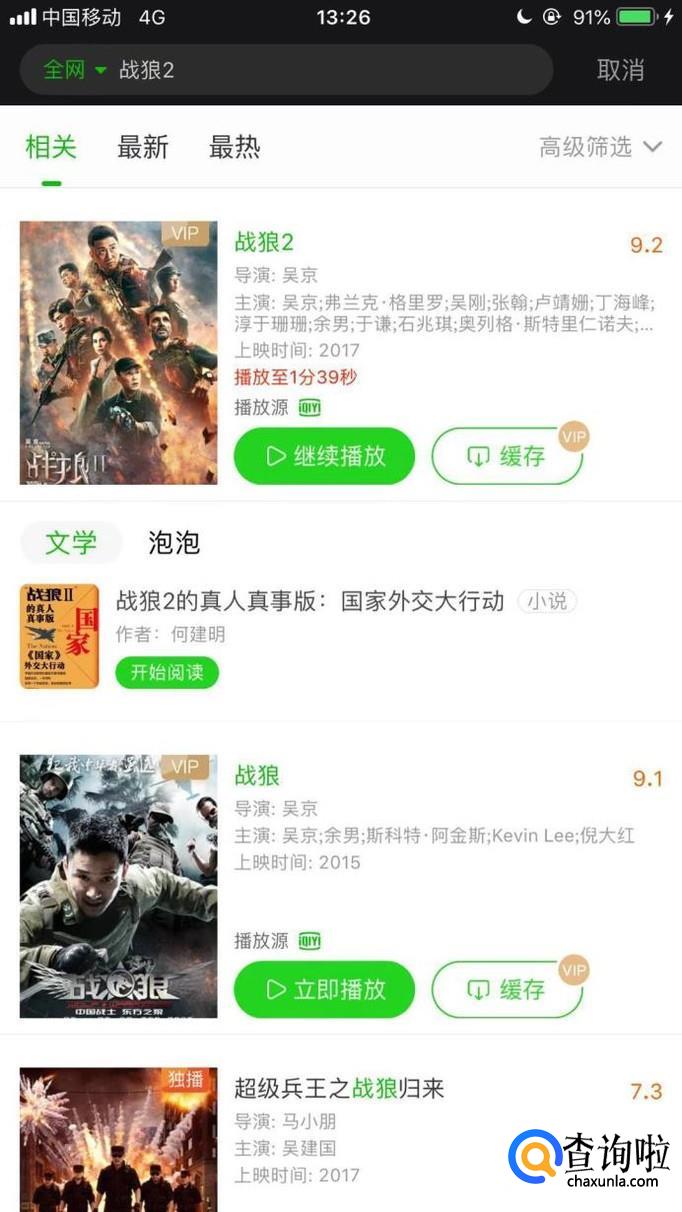Play 战狼 now with 立即播放
Image resolution: width=682 pixels, height=1212 pixels.
[x=324, y=989]
